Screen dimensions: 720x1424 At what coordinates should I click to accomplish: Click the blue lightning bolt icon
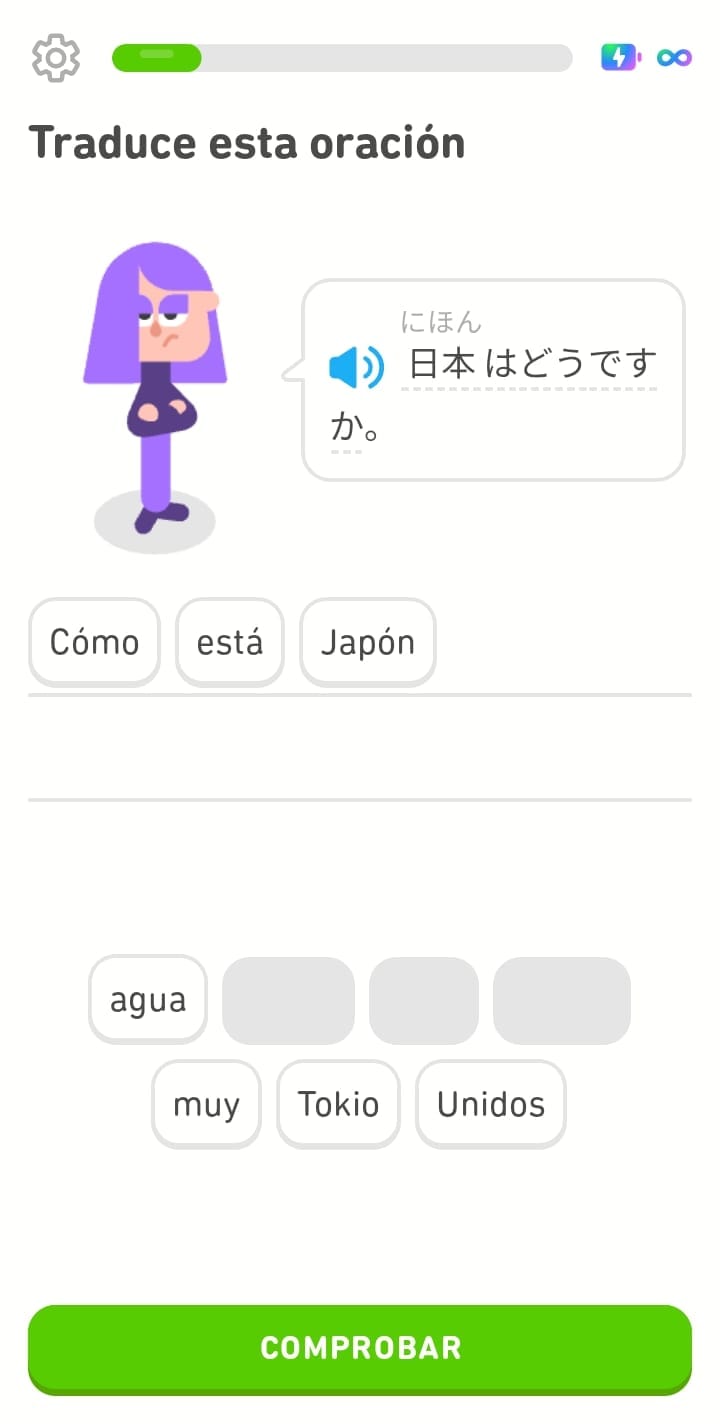(x=619, y=57)
